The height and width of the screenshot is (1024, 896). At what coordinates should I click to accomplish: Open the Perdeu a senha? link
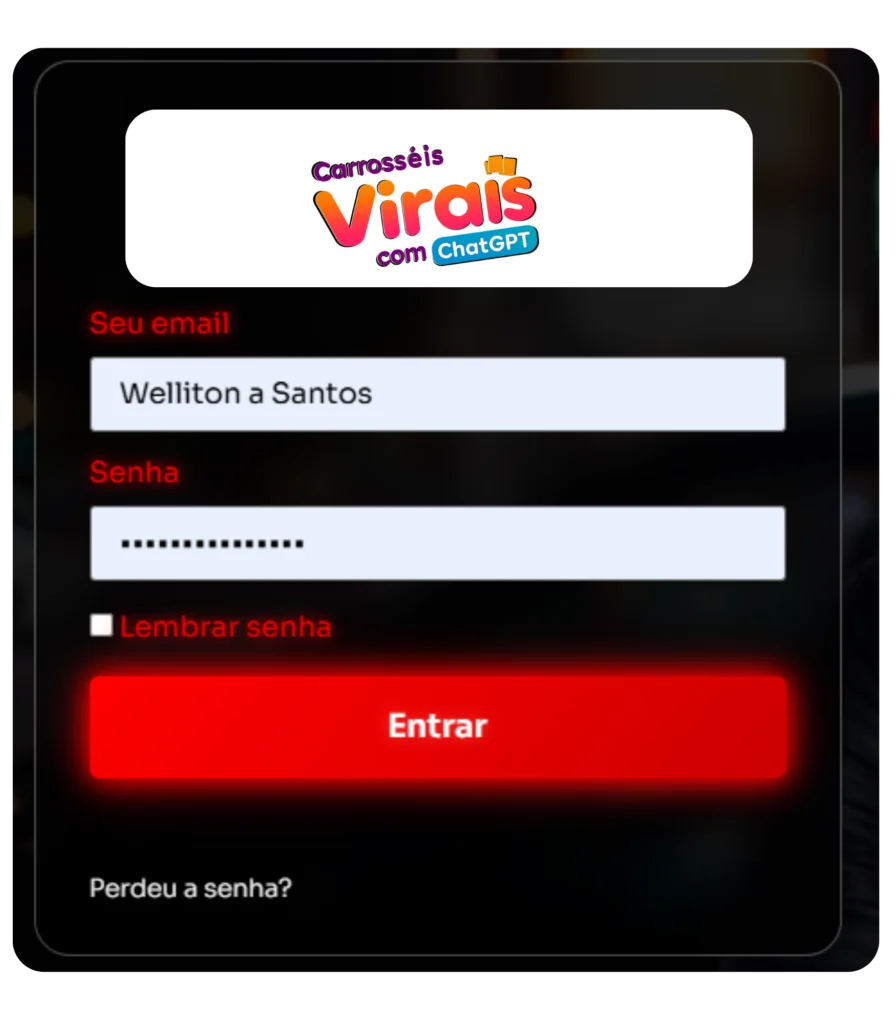190,888
